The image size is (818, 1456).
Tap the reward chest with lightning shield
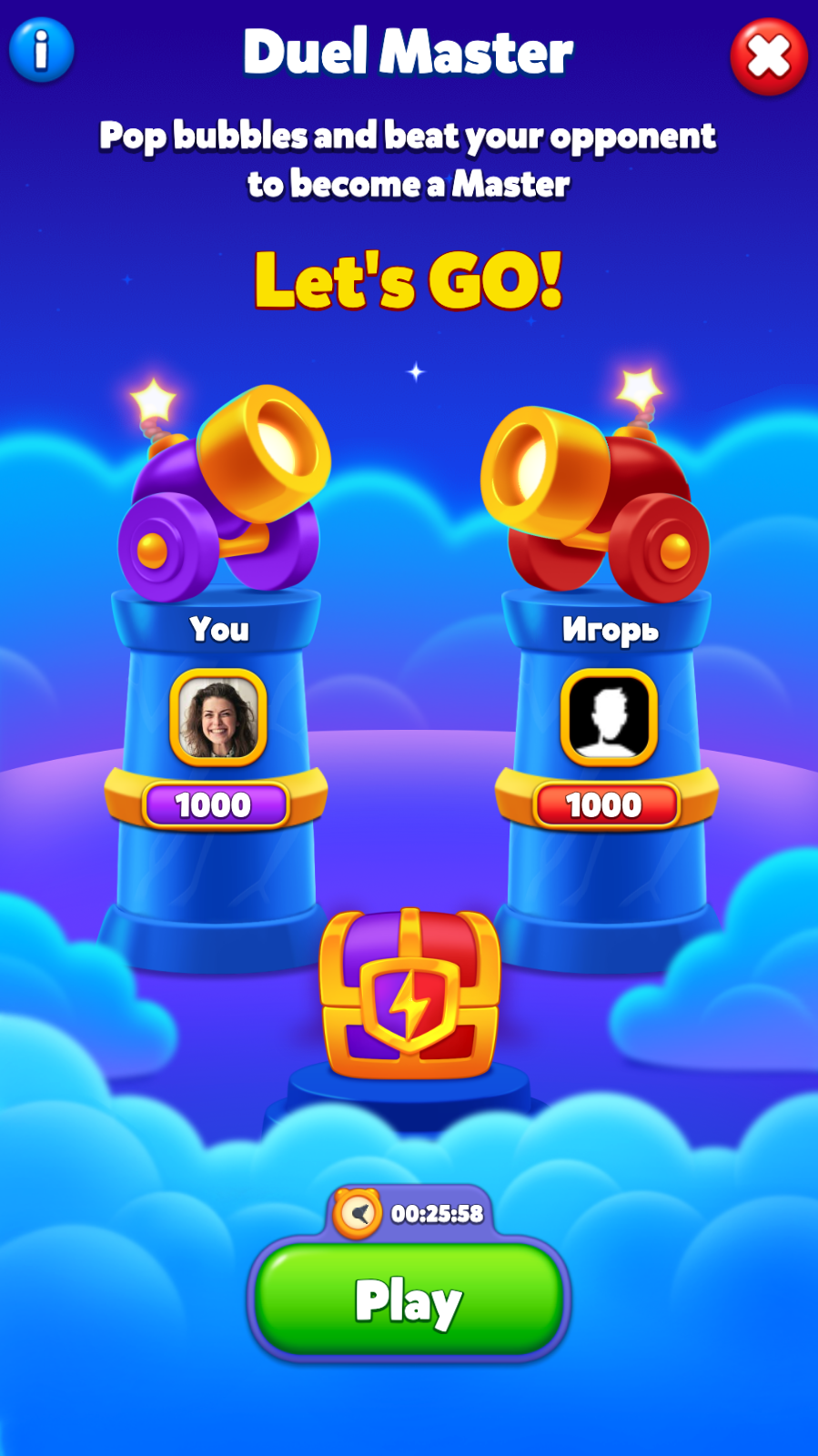pyautogui.click(x=409, y=994)
